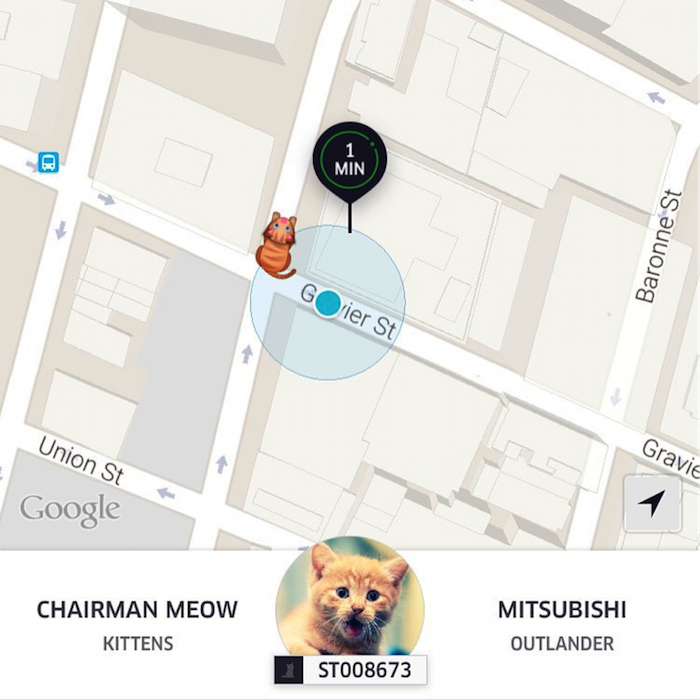Viewport: 700px width, 700px height.
Task: Recenter map with the location arrow button
Action: pos(652,503)
